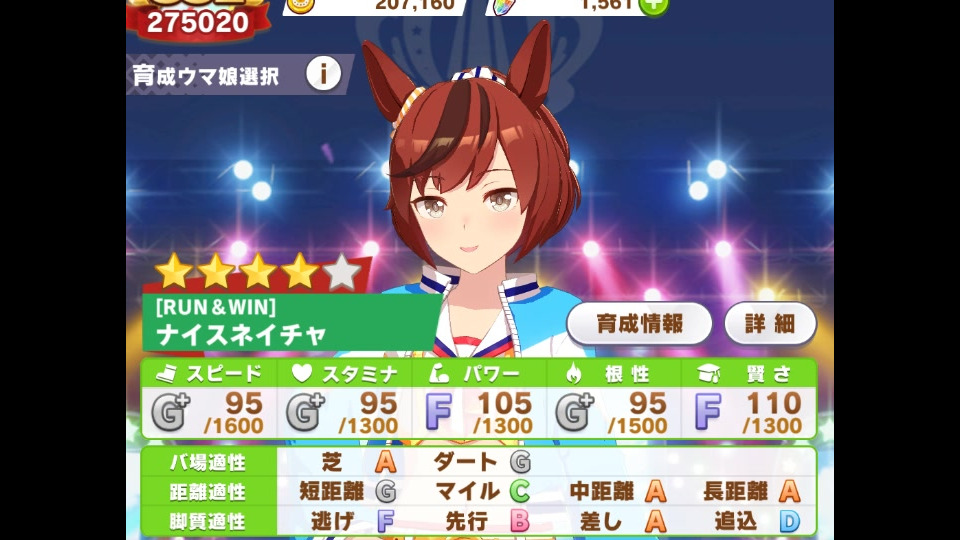
Task: Add more jewels with the green plus
Action: (x=653, y=5)
